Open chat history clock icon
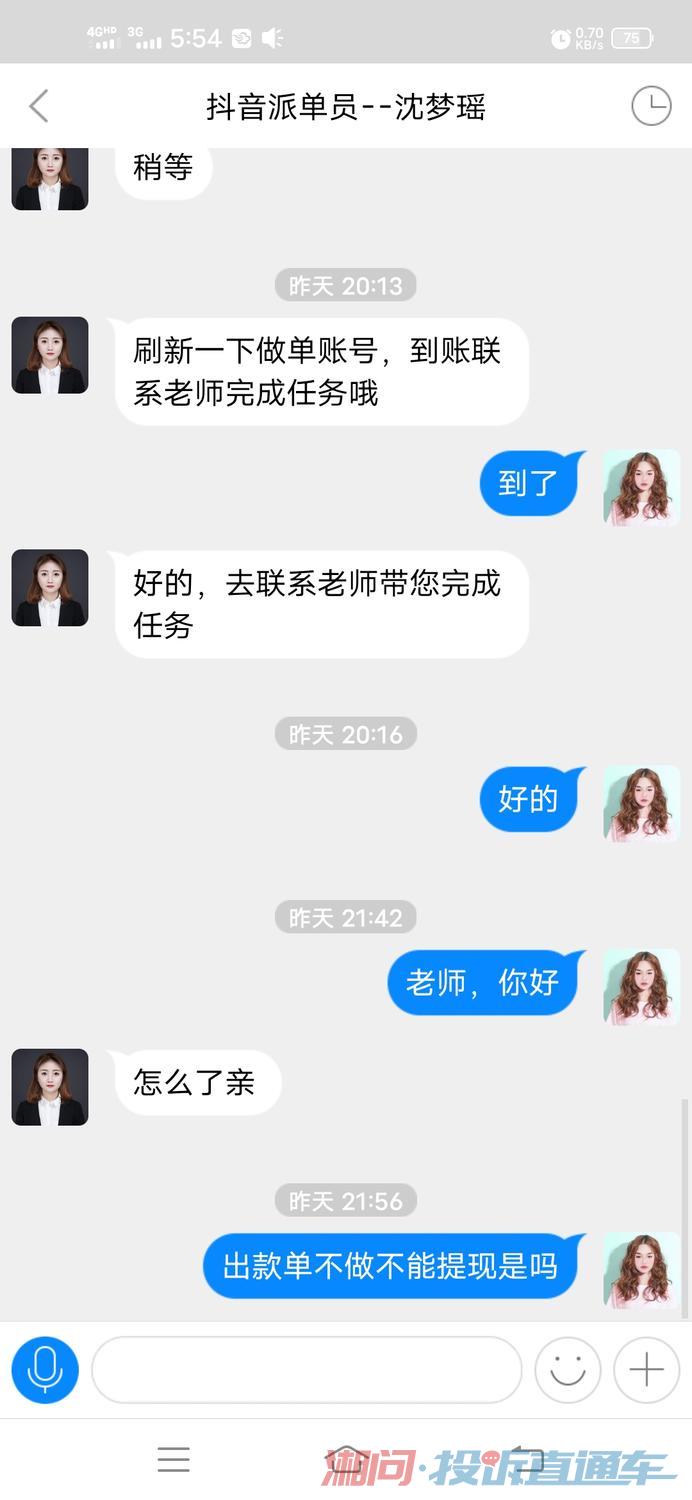Viewport: 692px width, 1500px height. coord(651,106)
